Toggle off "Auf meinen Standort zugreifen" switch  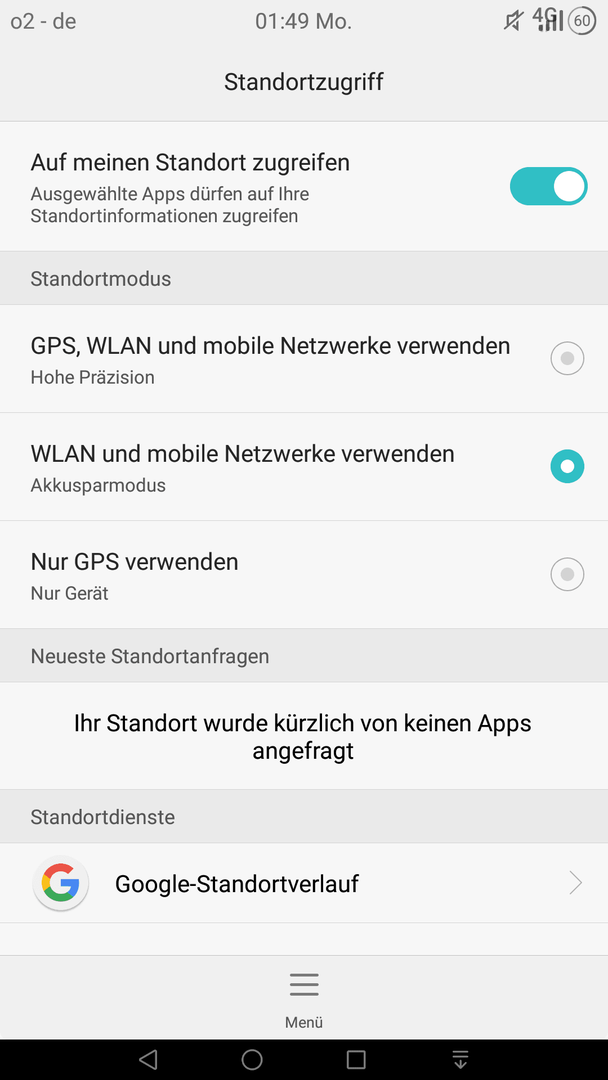coord(548,187)
